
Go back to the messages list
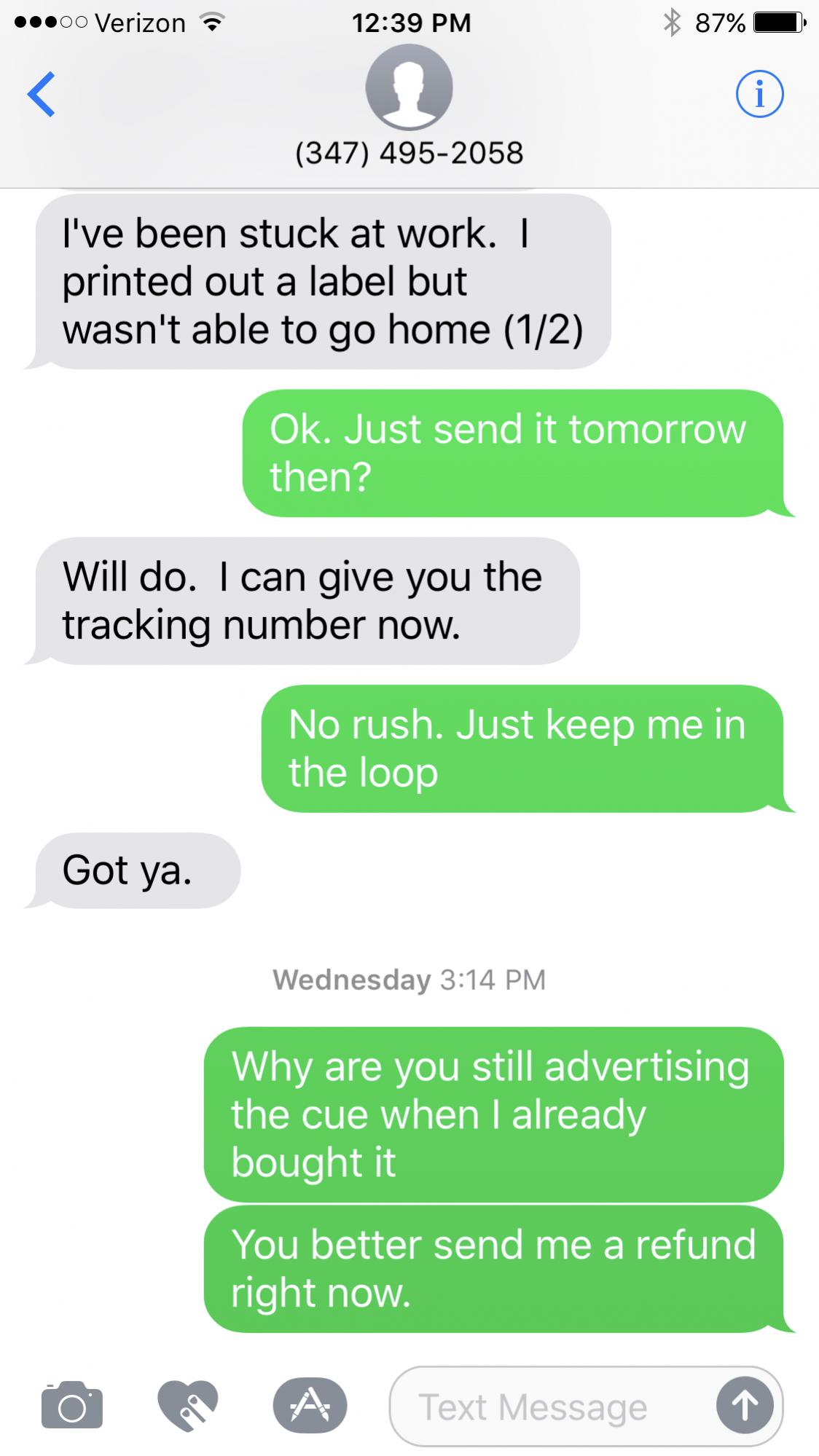click(x=42, y=93)
